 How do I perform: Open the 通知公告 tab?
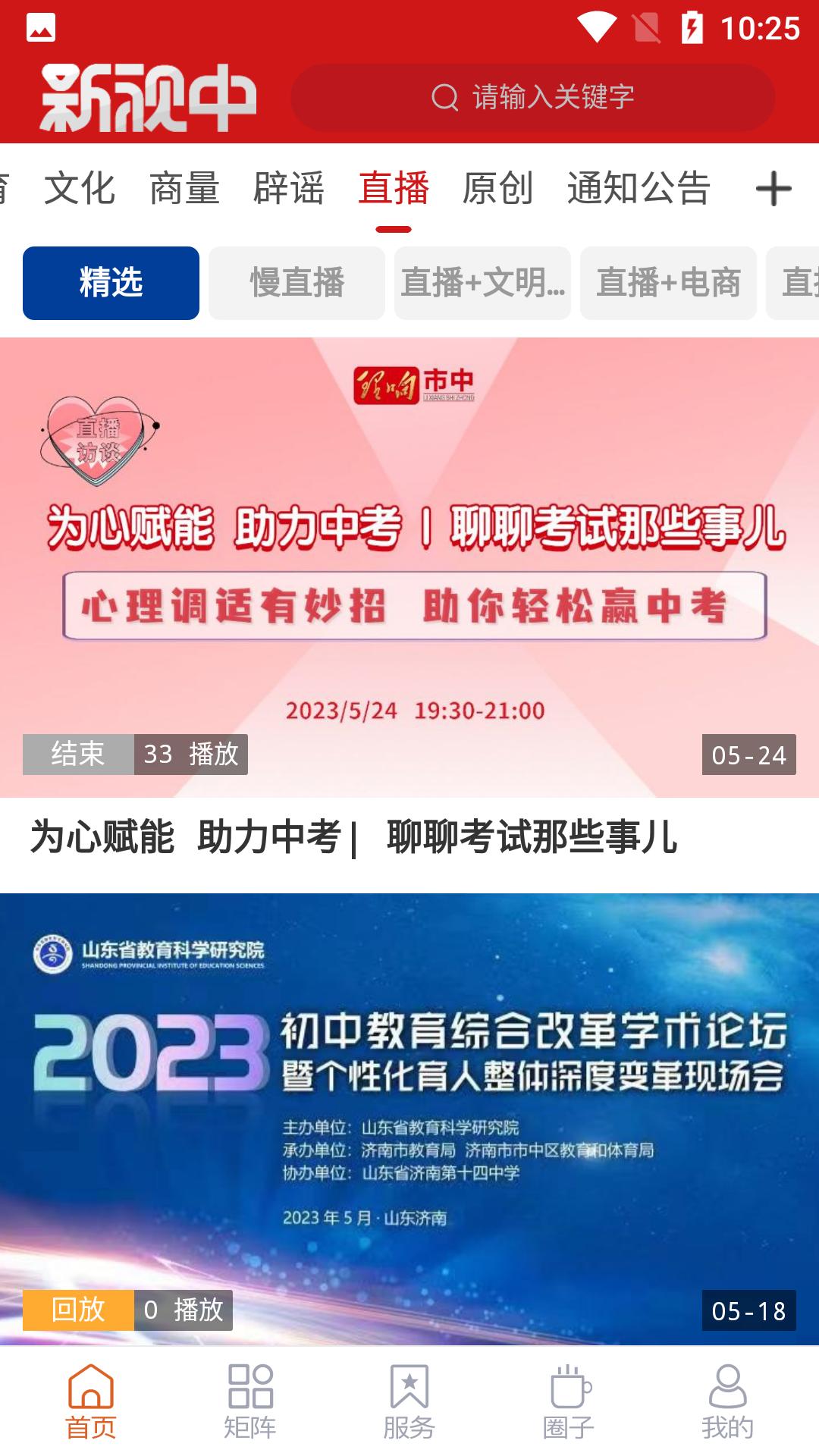639,188
